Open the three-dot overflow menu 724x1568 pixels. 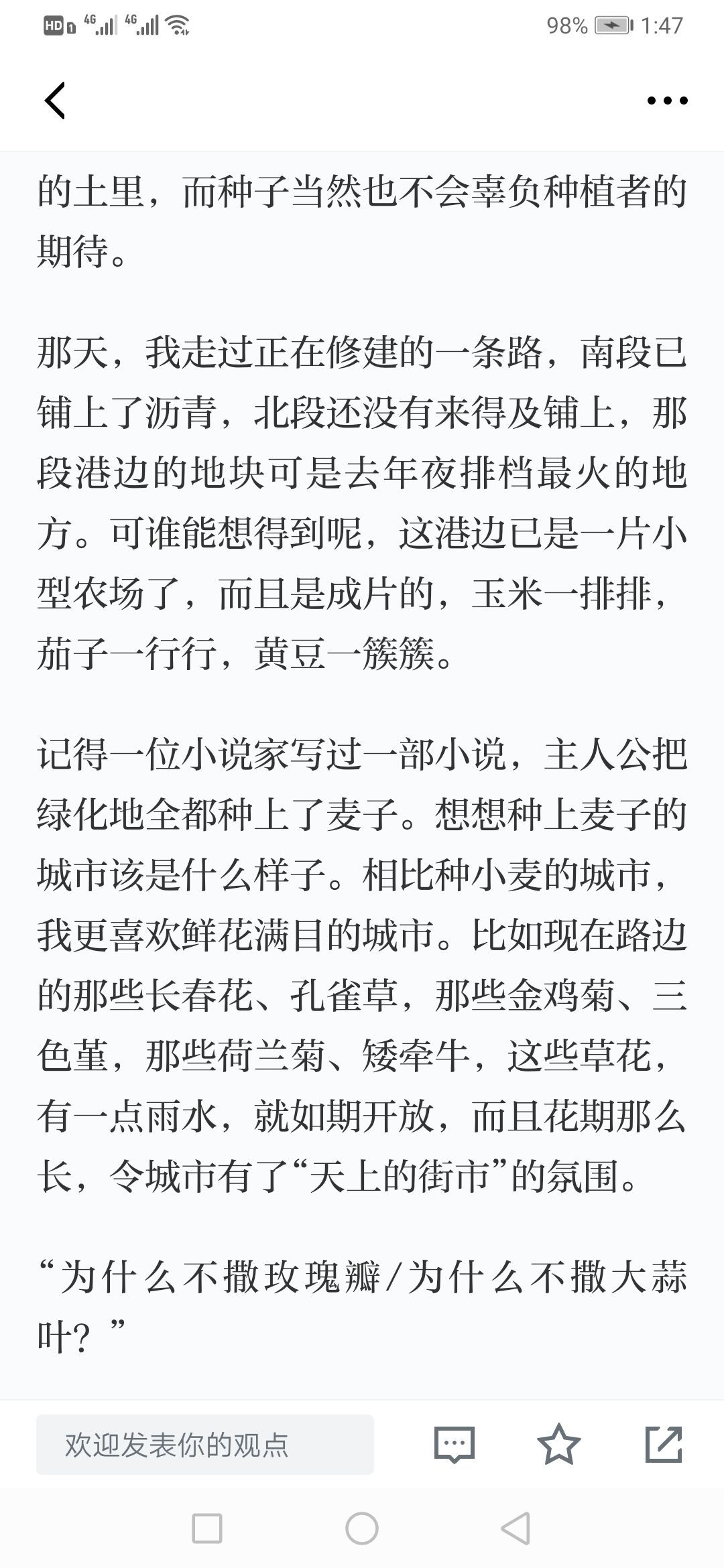coord(667,101)
